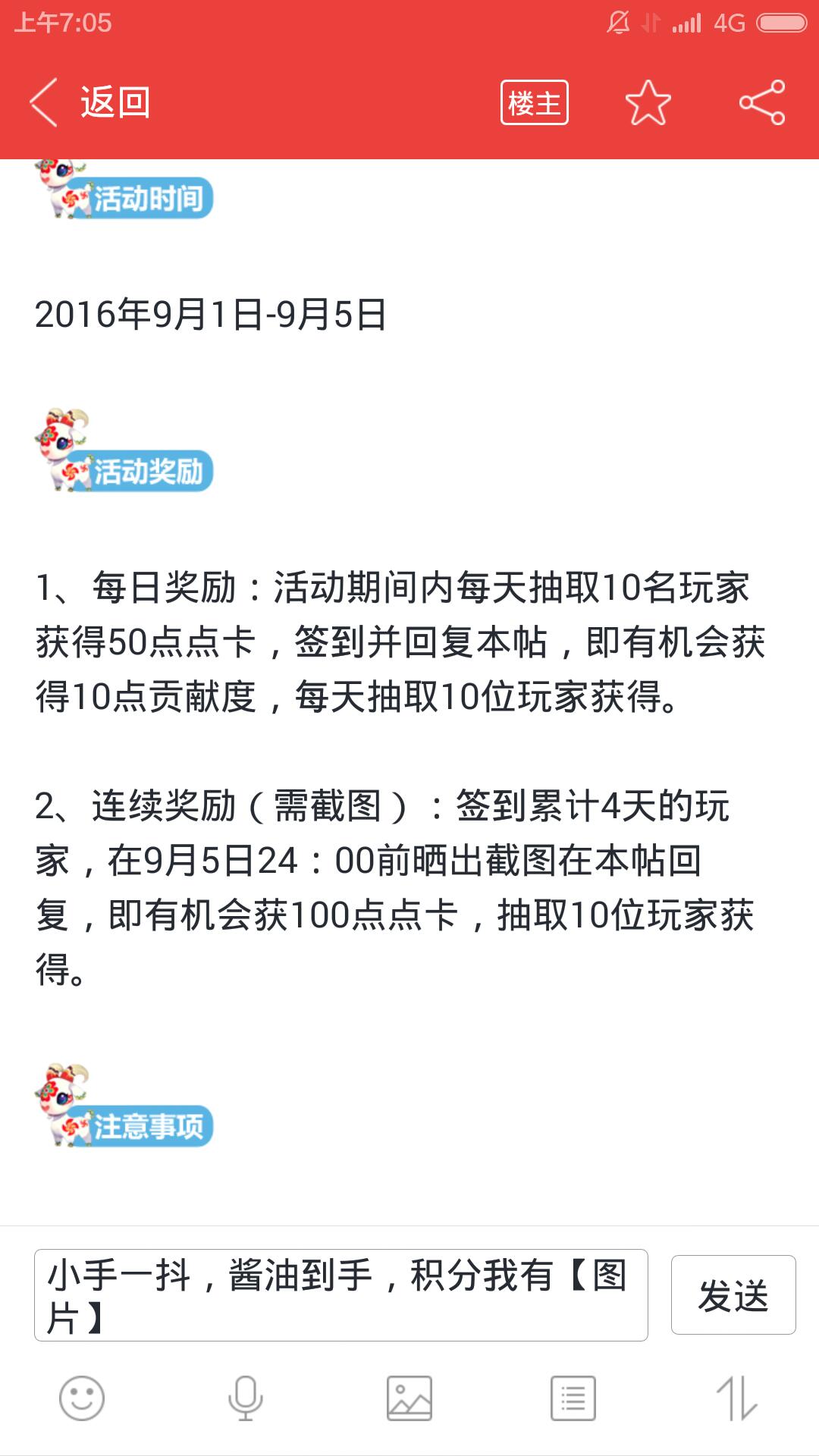Focus the reply text field
Screen dimensions: 819x1456
(x=340, y=1294)
